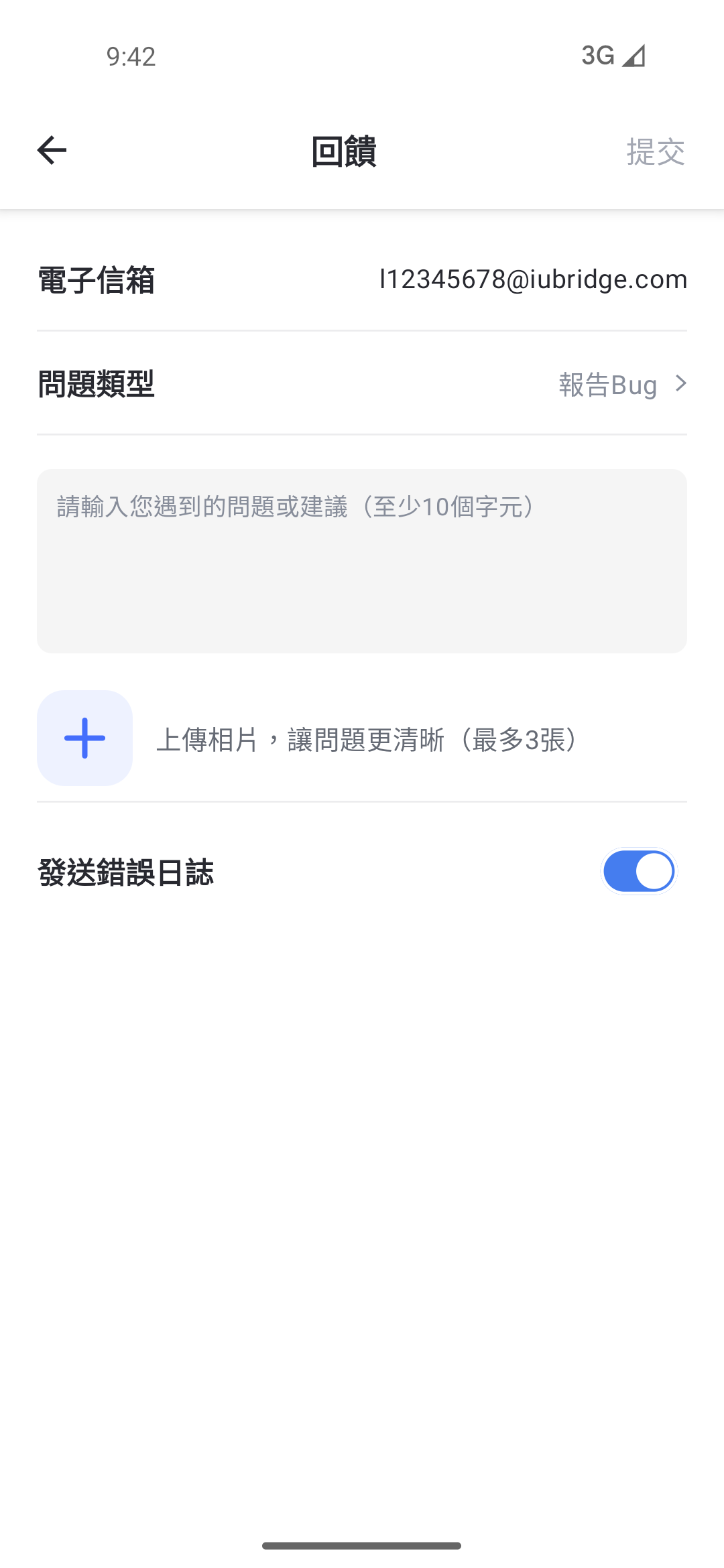Go back using the arrow icon
This screenshot has width=724, height=1568.
pos(52,150)
